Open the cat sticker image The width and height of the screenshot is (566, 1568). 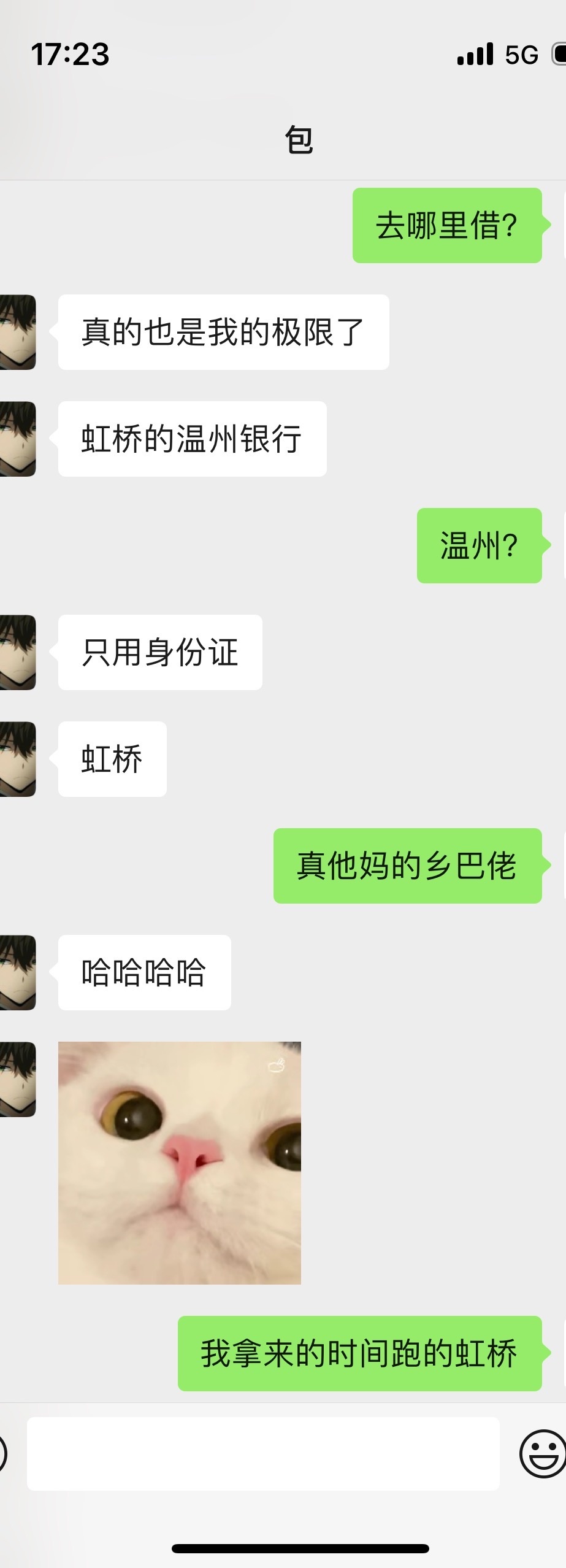pyautogui.click(x=179, y=1163)
